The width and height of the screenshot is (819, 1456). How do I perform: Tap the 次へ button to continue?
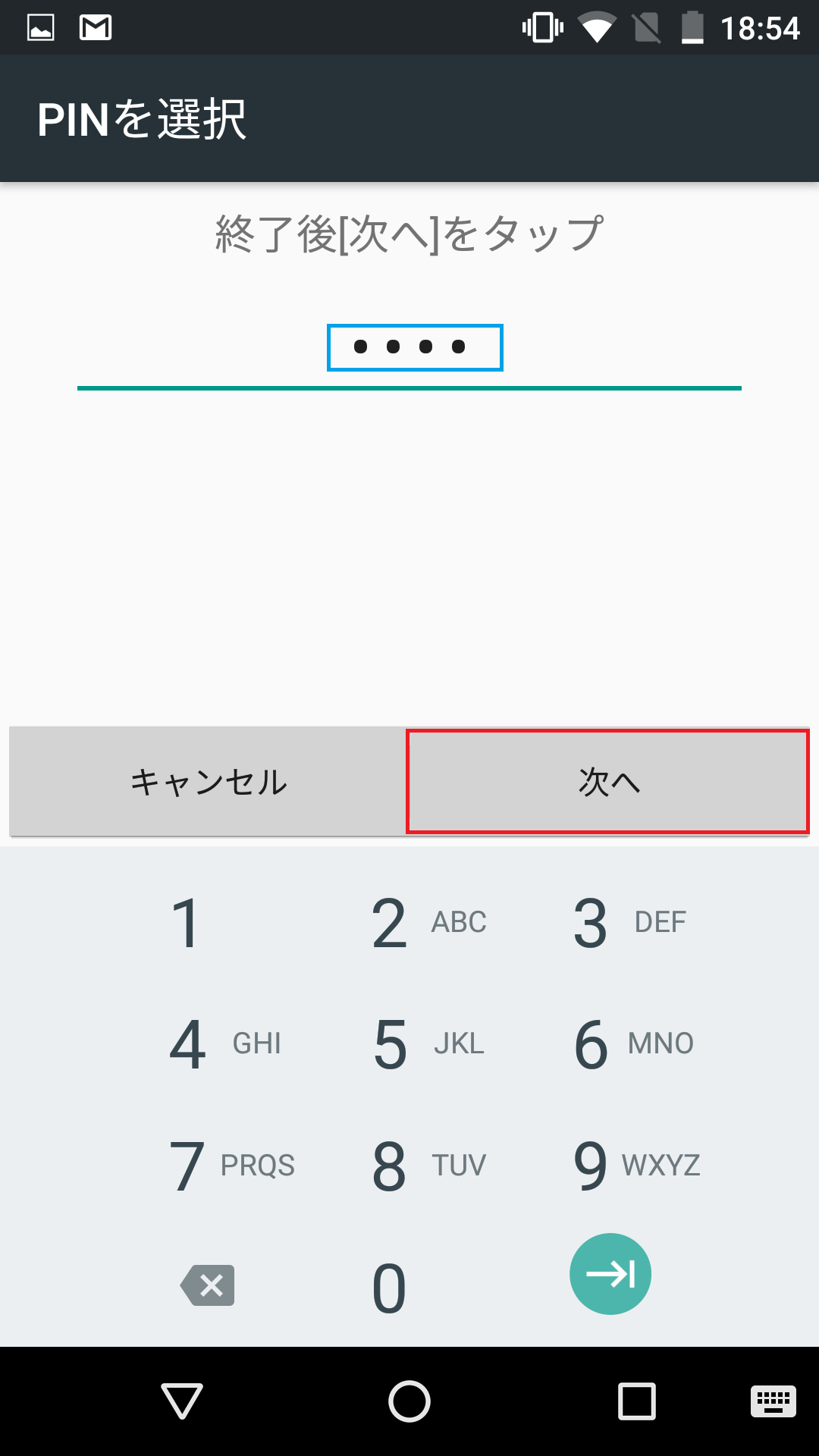pos(607,781)
